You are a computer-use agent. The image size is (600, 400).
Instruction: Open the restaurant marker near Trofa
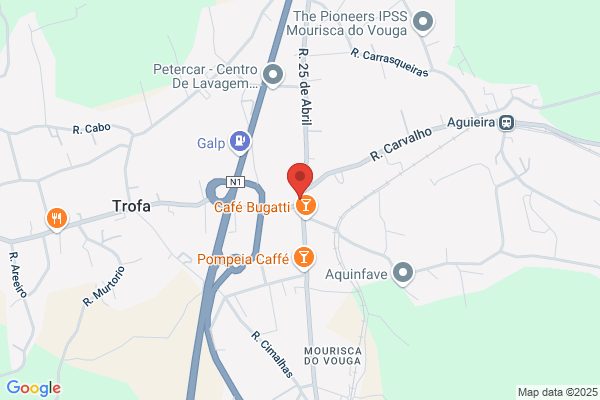[57, 219]
